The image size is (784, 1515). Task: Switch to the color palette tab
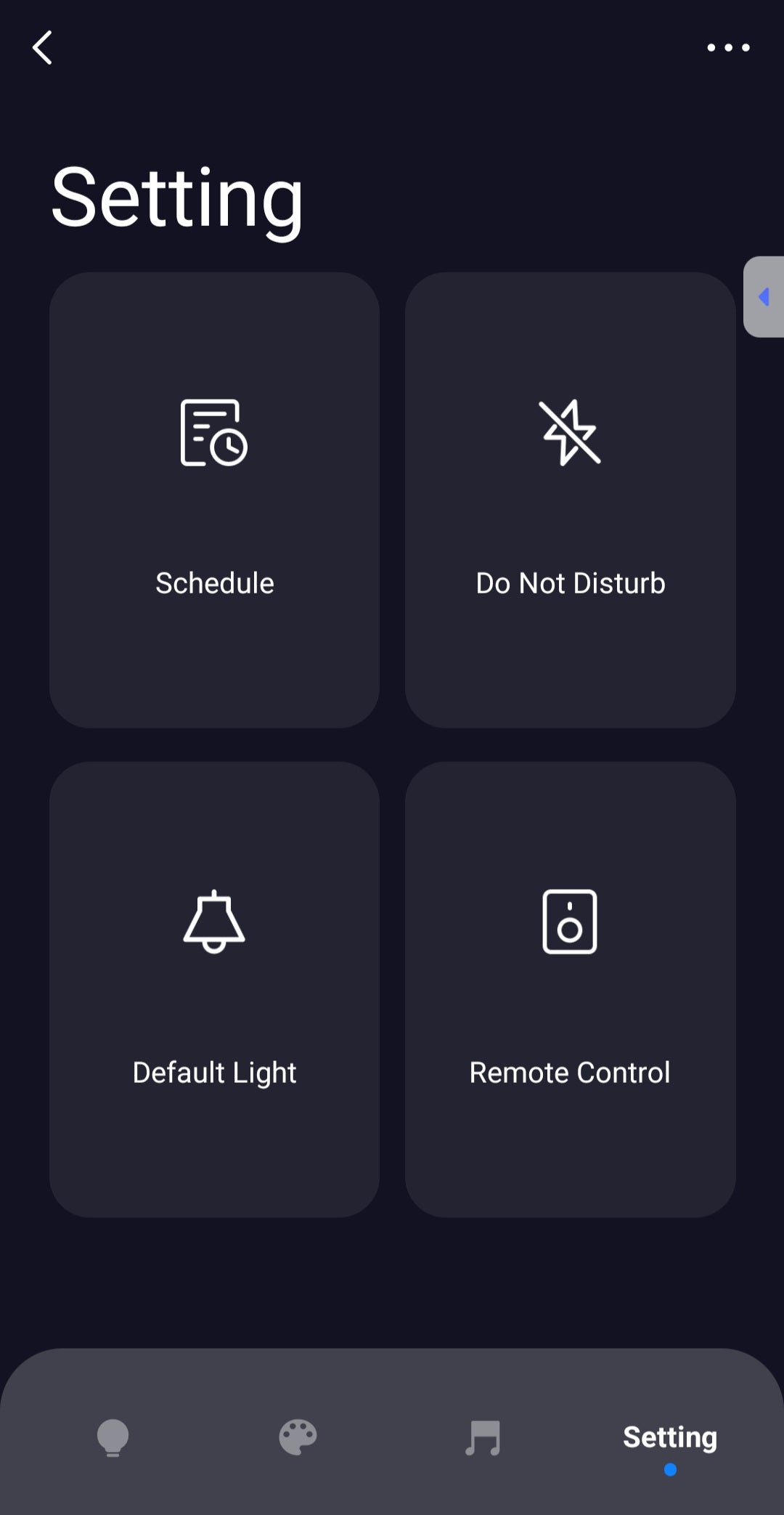click(298, 1438)
